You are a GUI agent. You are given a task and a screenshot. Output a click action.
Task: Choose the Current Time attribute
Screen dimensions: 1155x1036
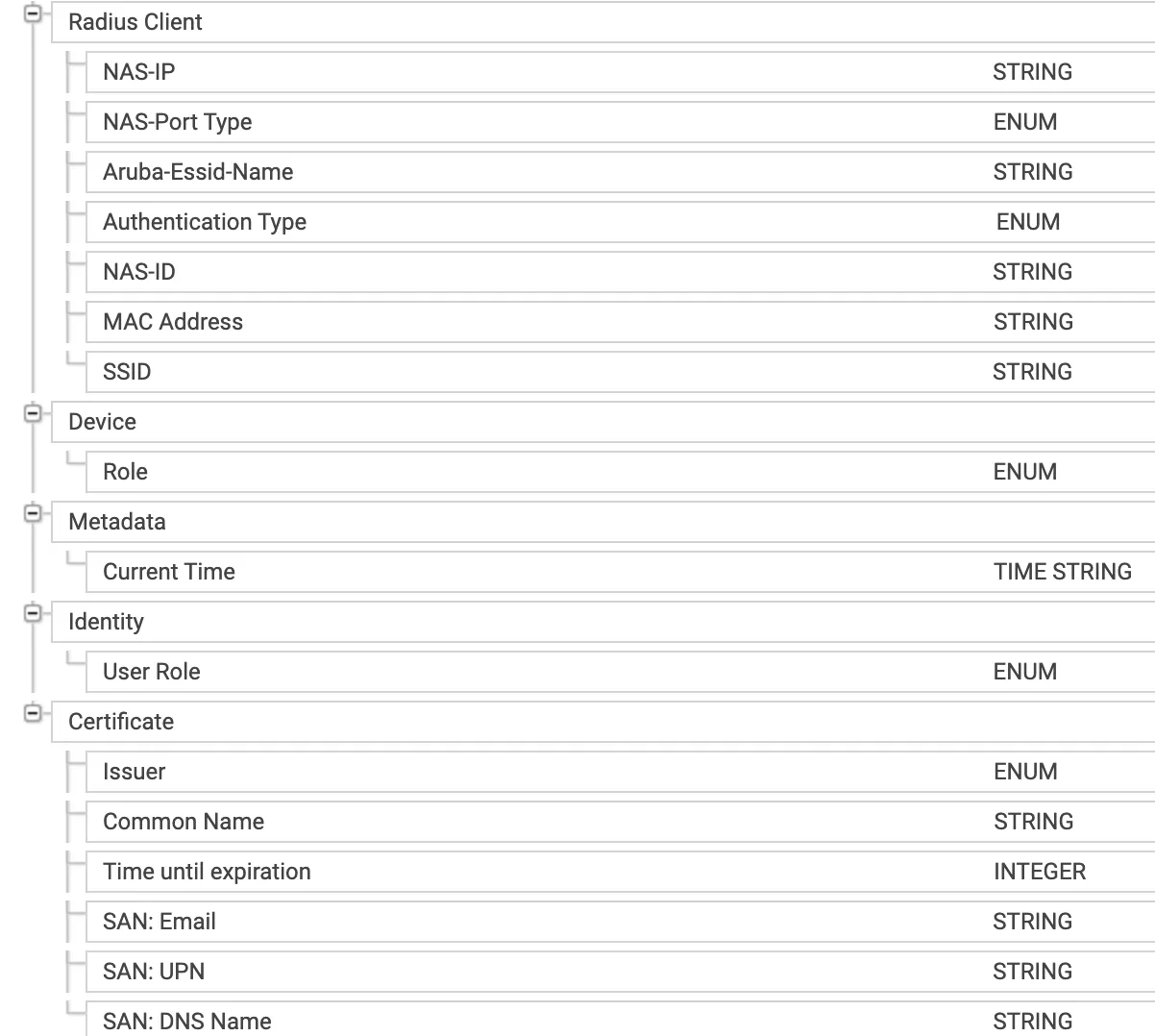(x=169, y=572)
